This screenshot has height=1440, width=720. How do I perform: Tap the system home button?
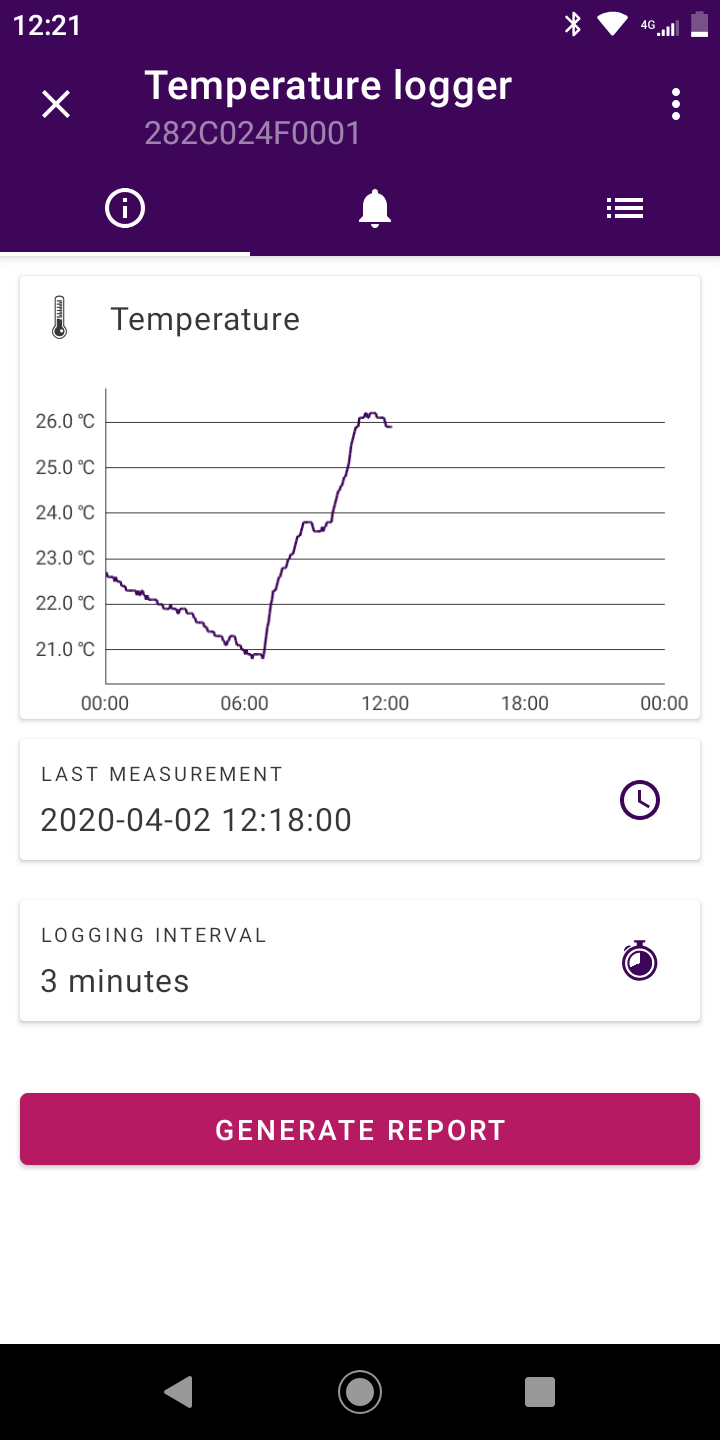(360, 1391)
